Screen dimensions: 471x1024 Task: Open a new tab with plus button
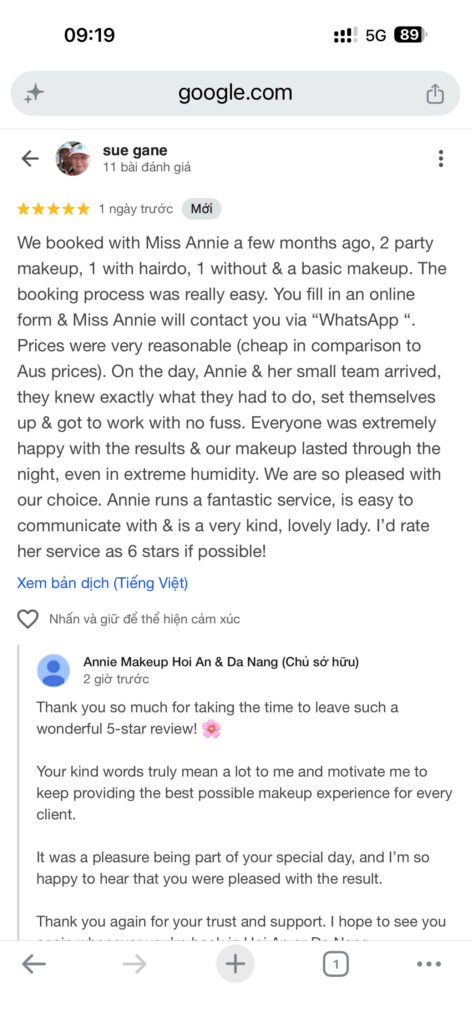(x=235, y=964)
